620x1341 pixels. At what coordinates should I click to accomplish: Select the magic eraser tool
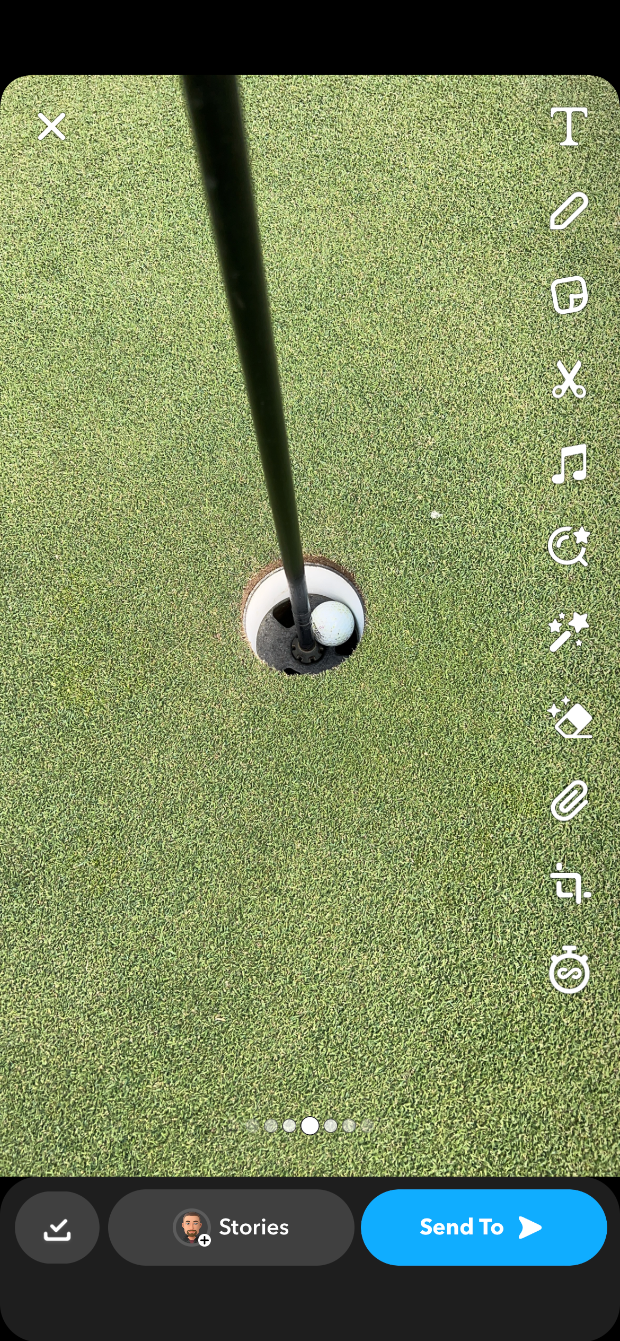(x=569, y=718)
